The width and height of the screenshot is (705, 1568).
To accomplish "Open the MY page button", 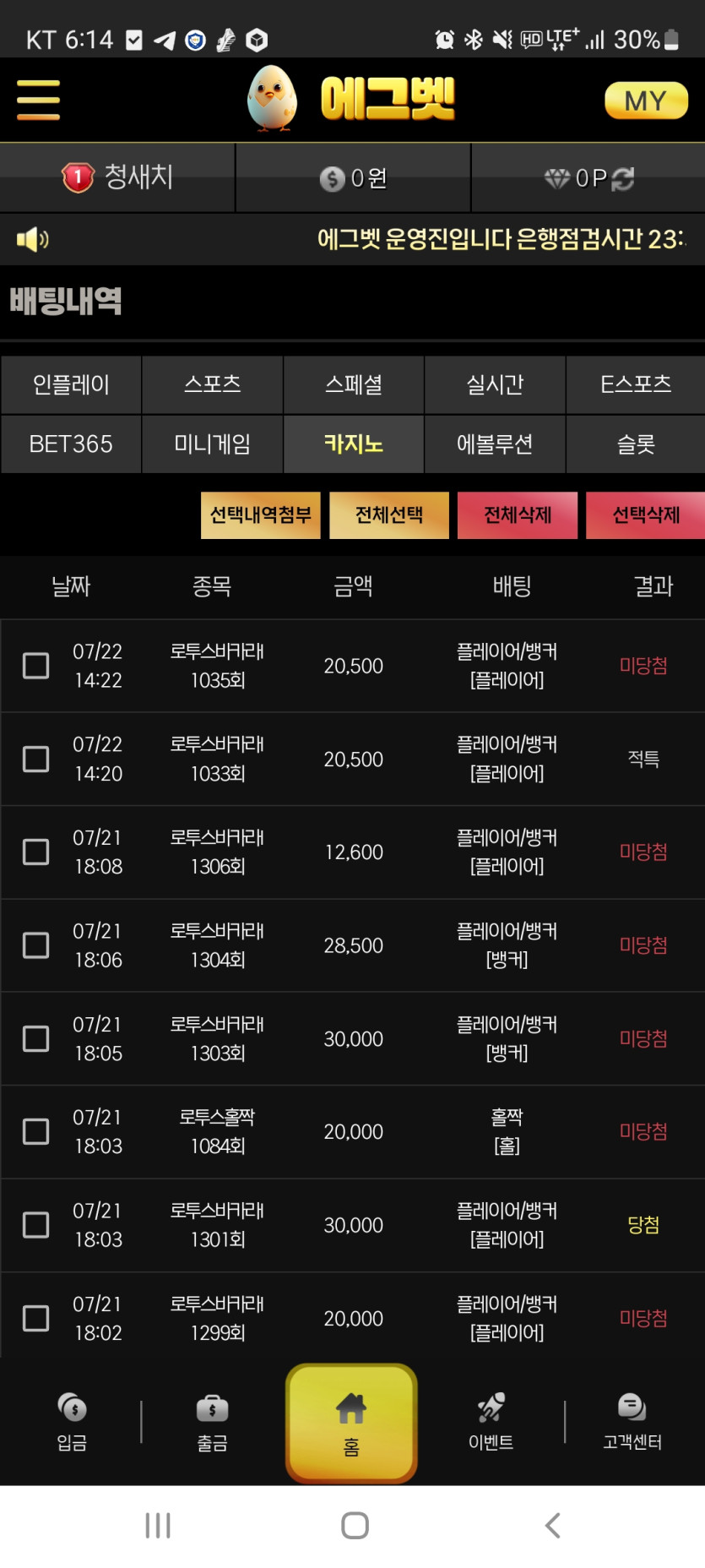I will 646,101.
